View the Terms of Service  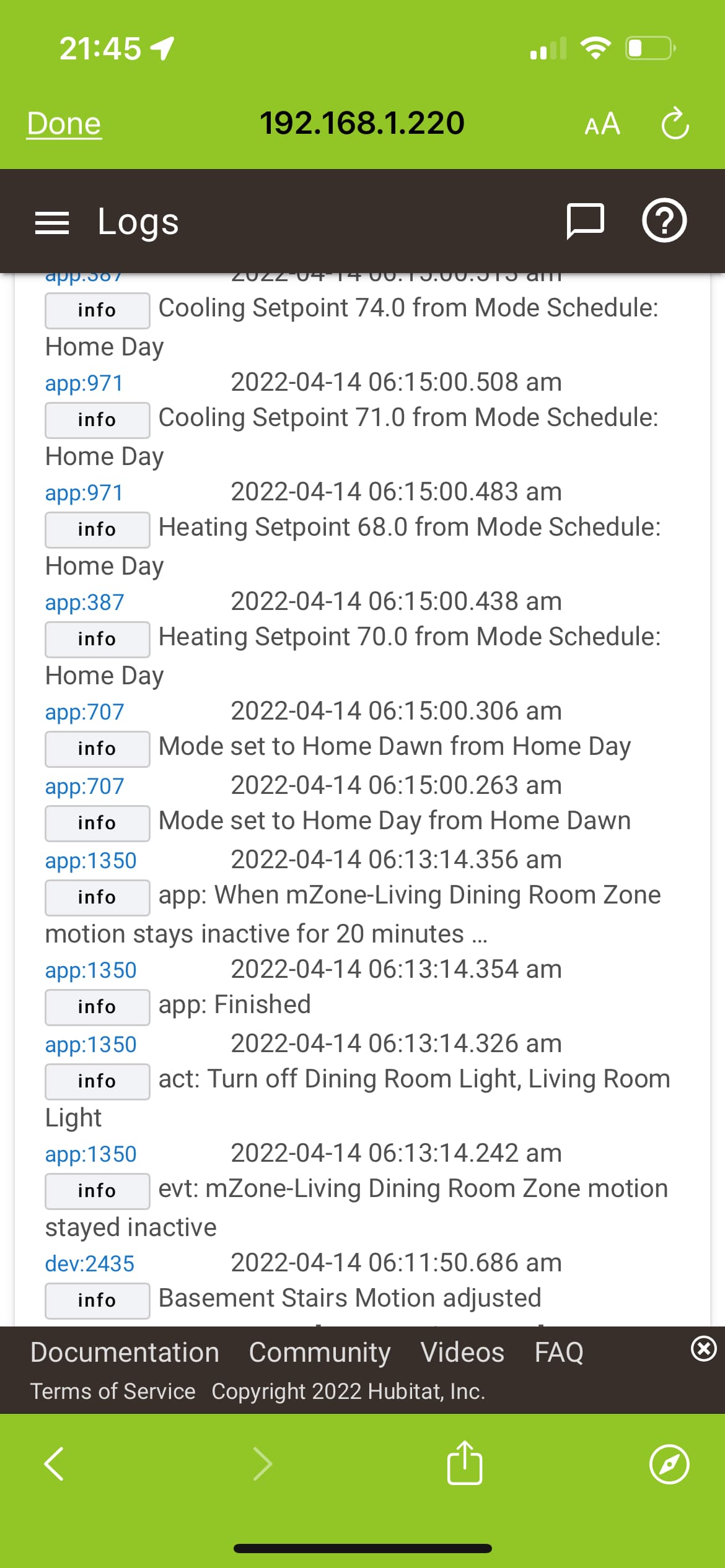click(x=113, y=1392)
